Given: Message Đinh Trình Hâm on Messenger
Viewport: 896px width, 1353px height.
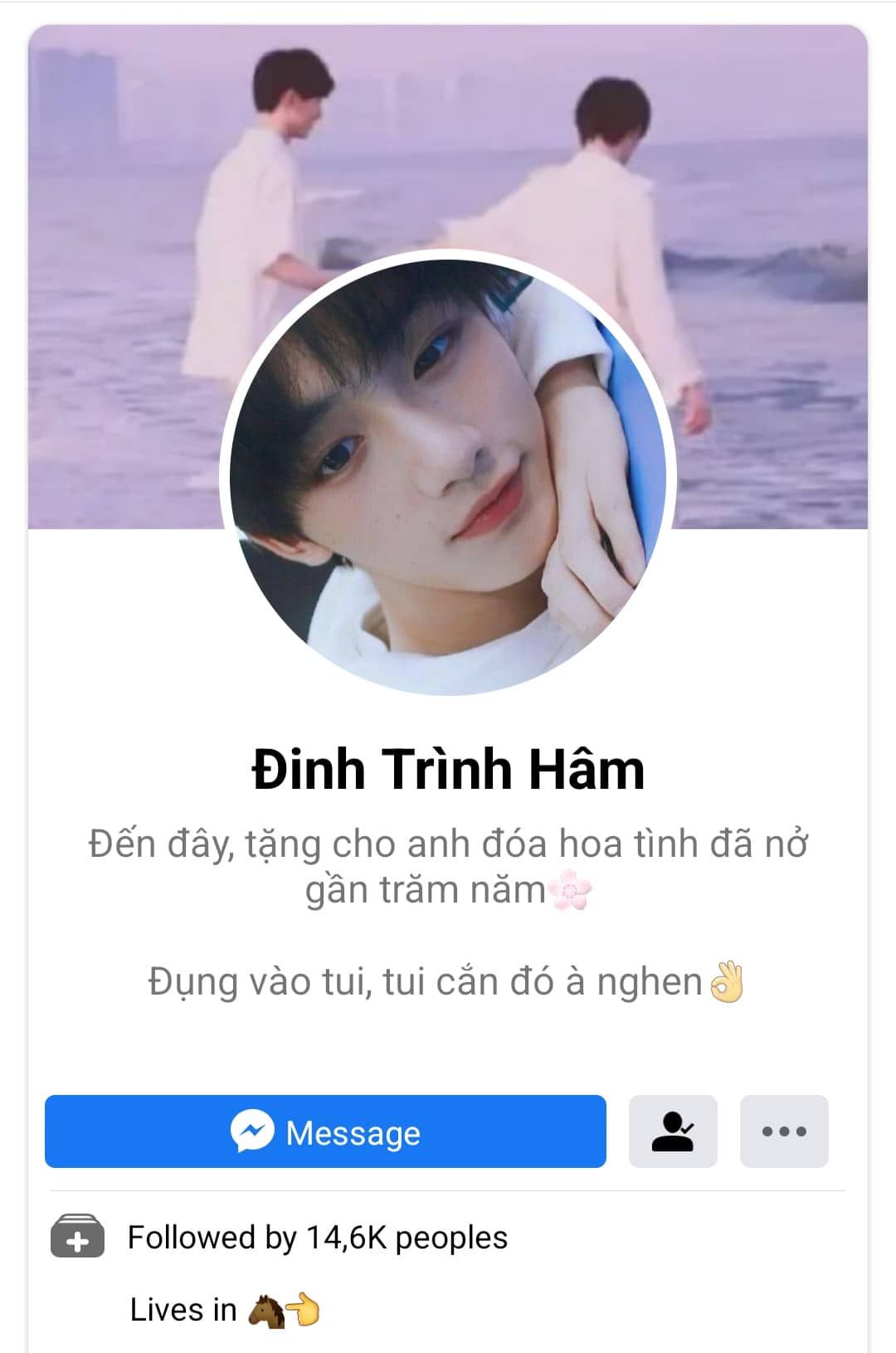Looking at the screenshot, I should [325, 1132].
